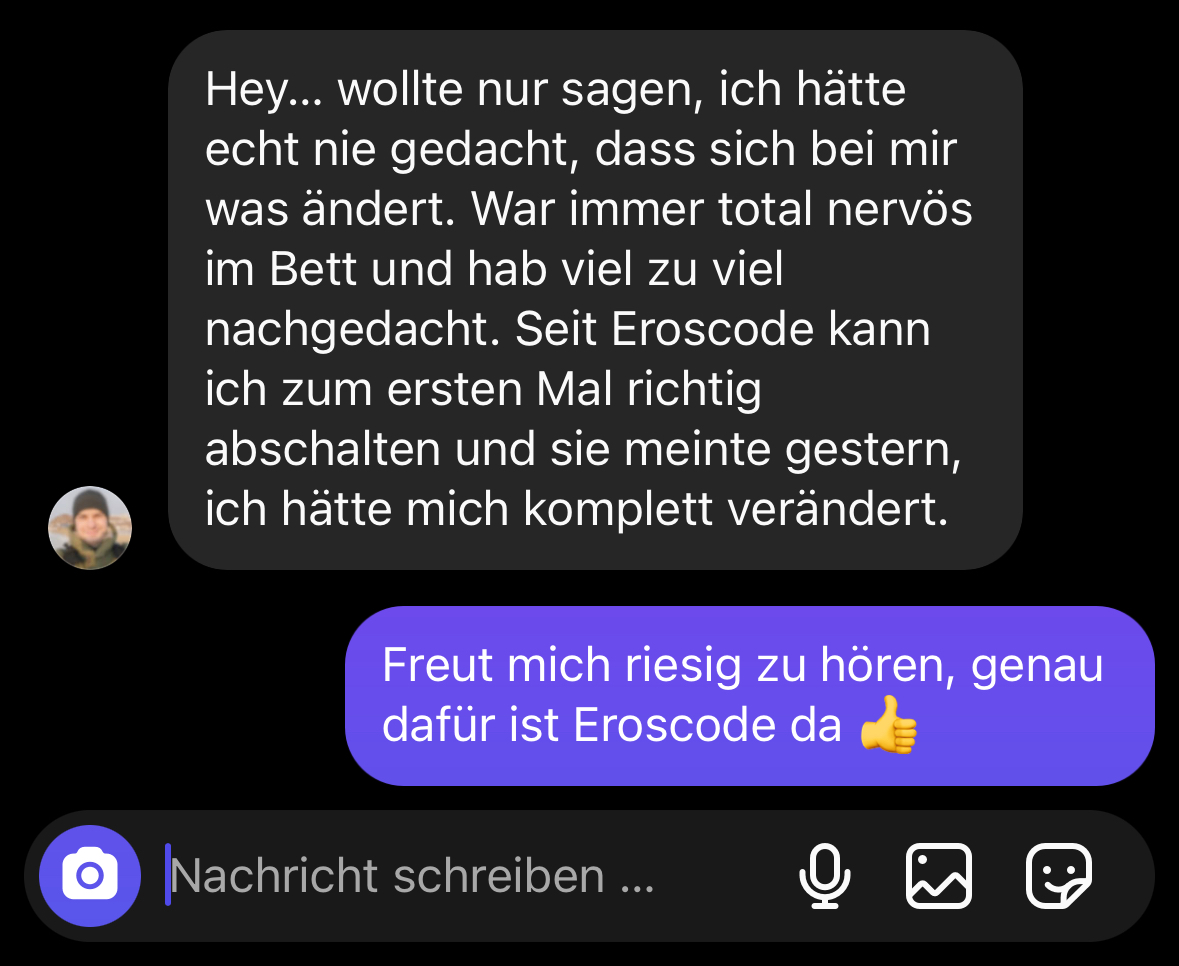Record a voice message with the microphone
The height and width of the screenshot is (966, 1179).
[x=824, y=876]
